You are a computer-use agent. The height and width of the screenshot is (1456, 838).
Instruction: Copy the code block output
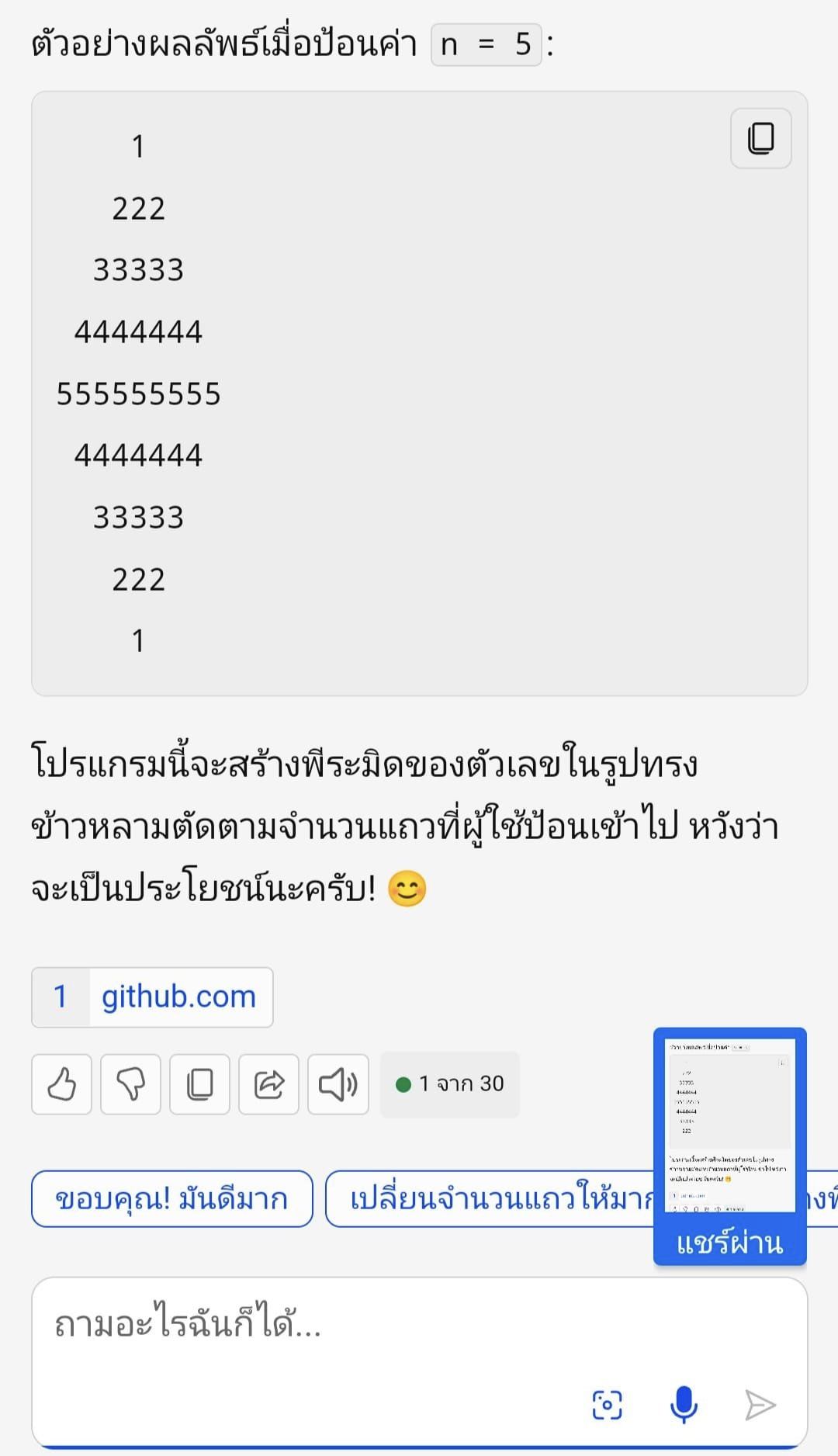tap(760, 139)
